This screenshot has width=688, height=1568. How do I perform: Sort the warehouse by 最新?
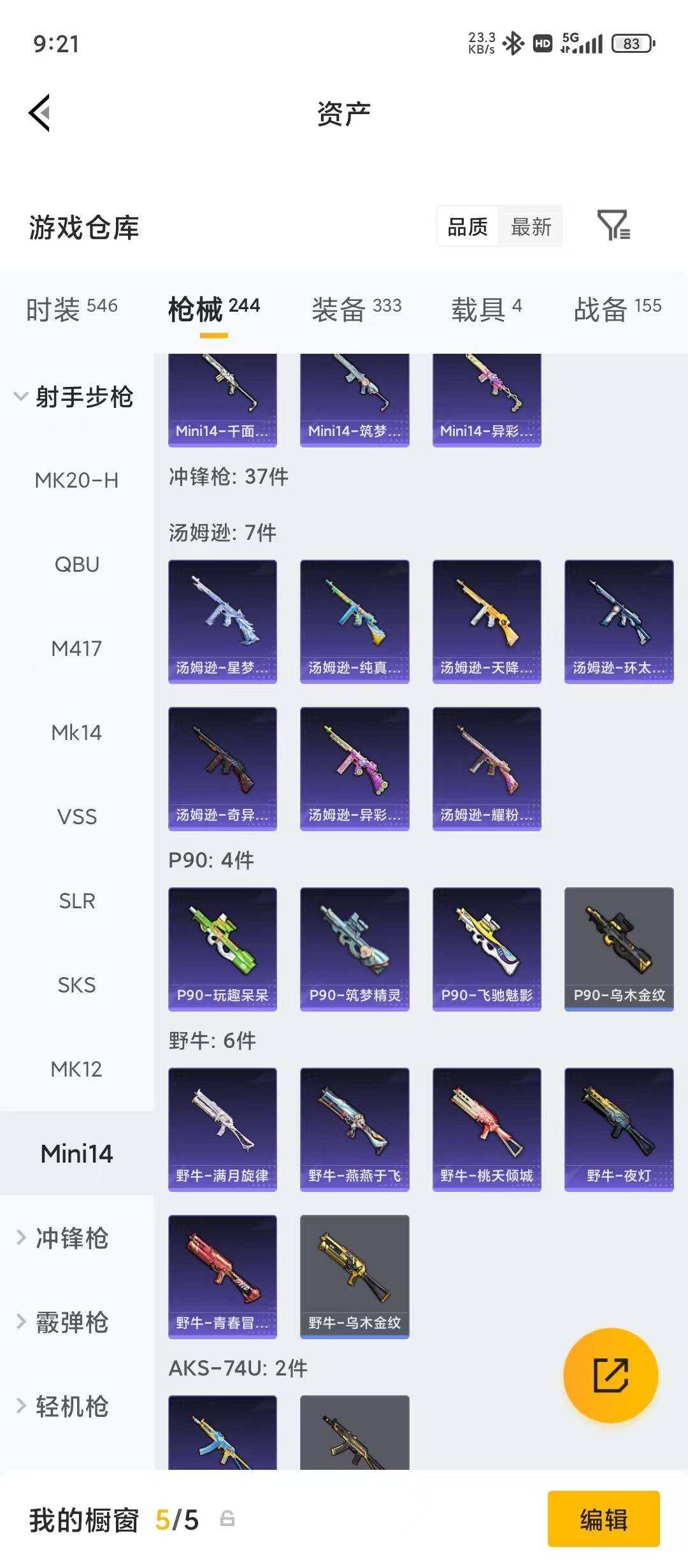[531, 226]
